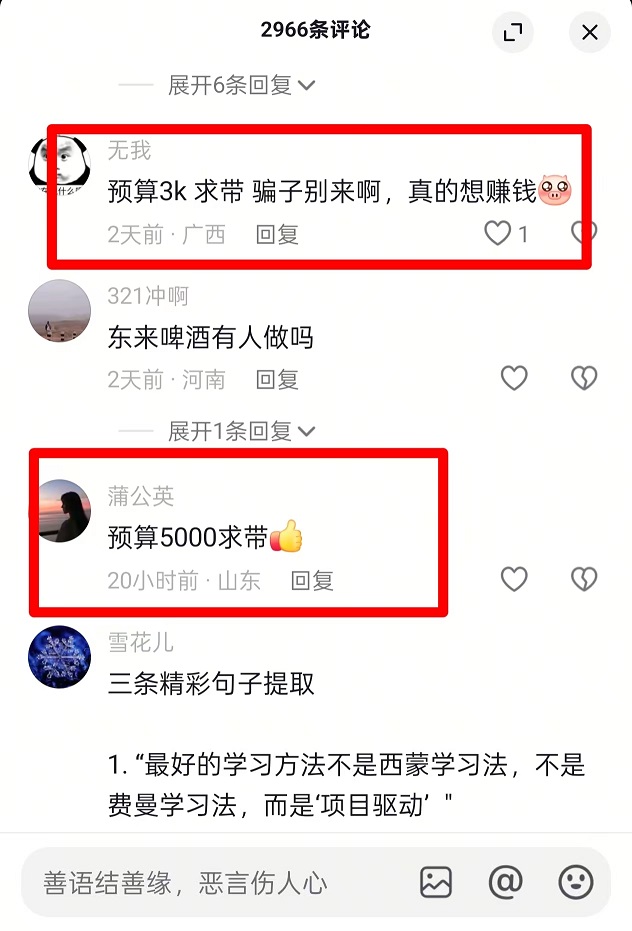Viewport: 632px width, 931px height.
Task: Open the emoji picker
Action: tap(575, 882)
